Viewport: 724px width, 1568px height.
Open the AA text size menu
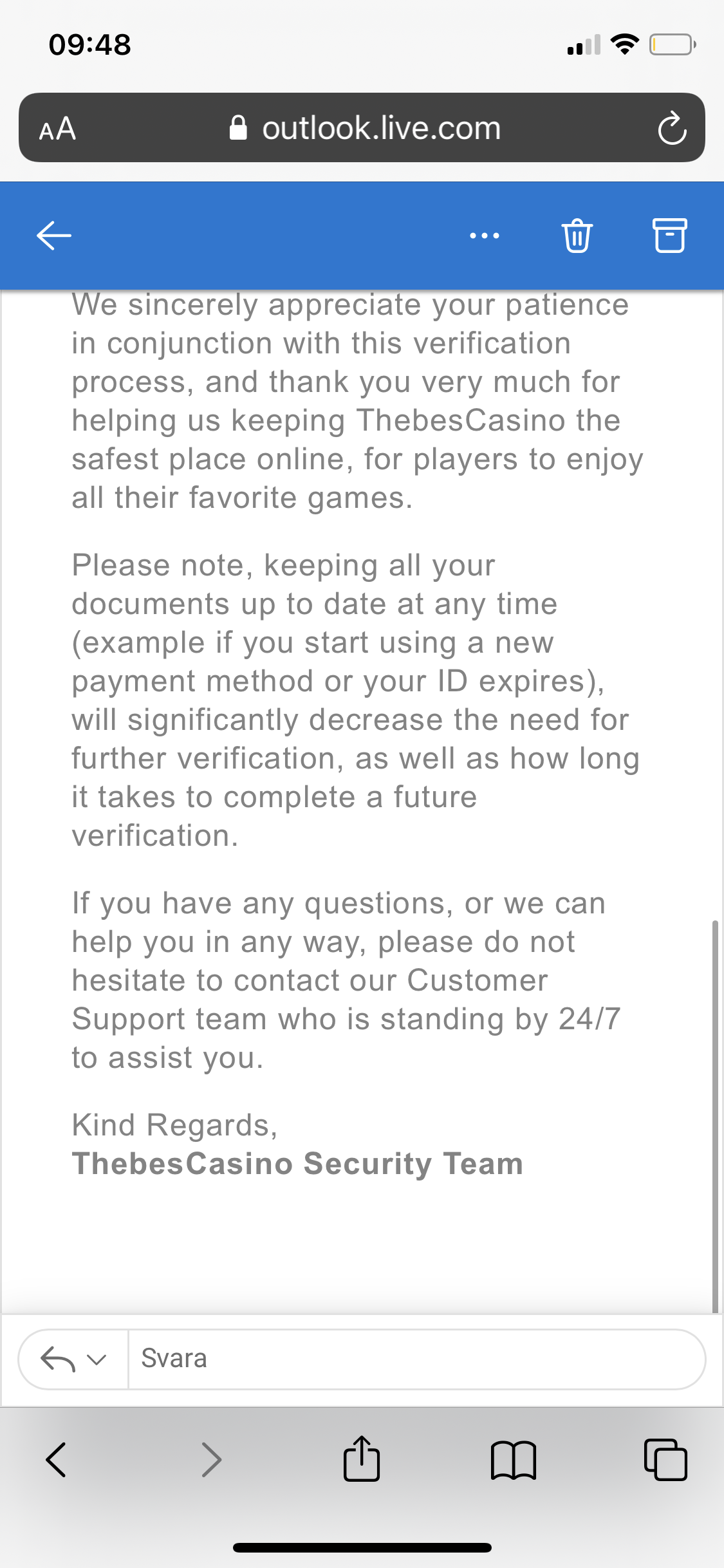click(58, 128)
